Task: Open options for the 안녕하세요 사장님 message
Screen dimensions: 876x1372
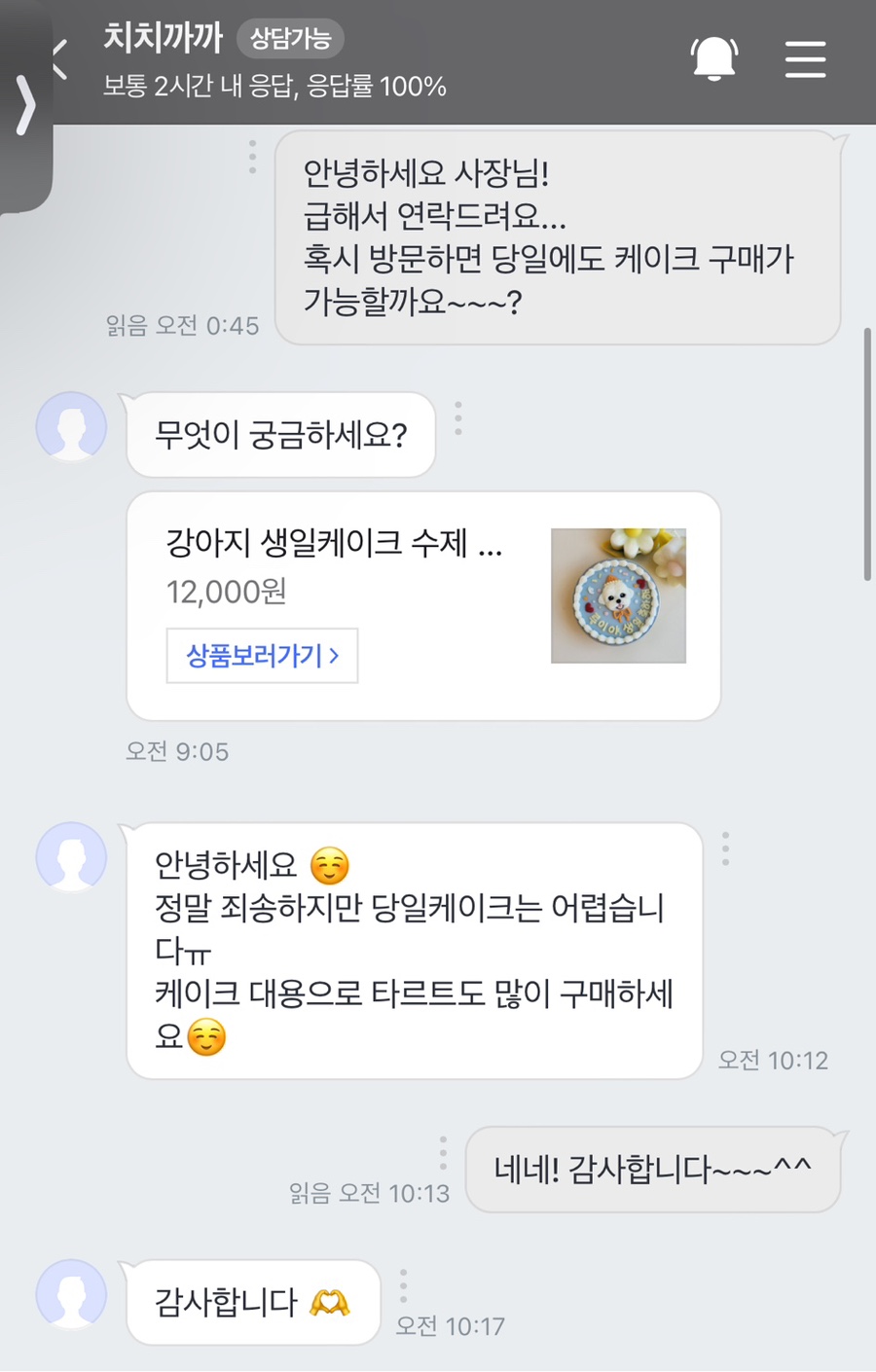Action: 252,157
